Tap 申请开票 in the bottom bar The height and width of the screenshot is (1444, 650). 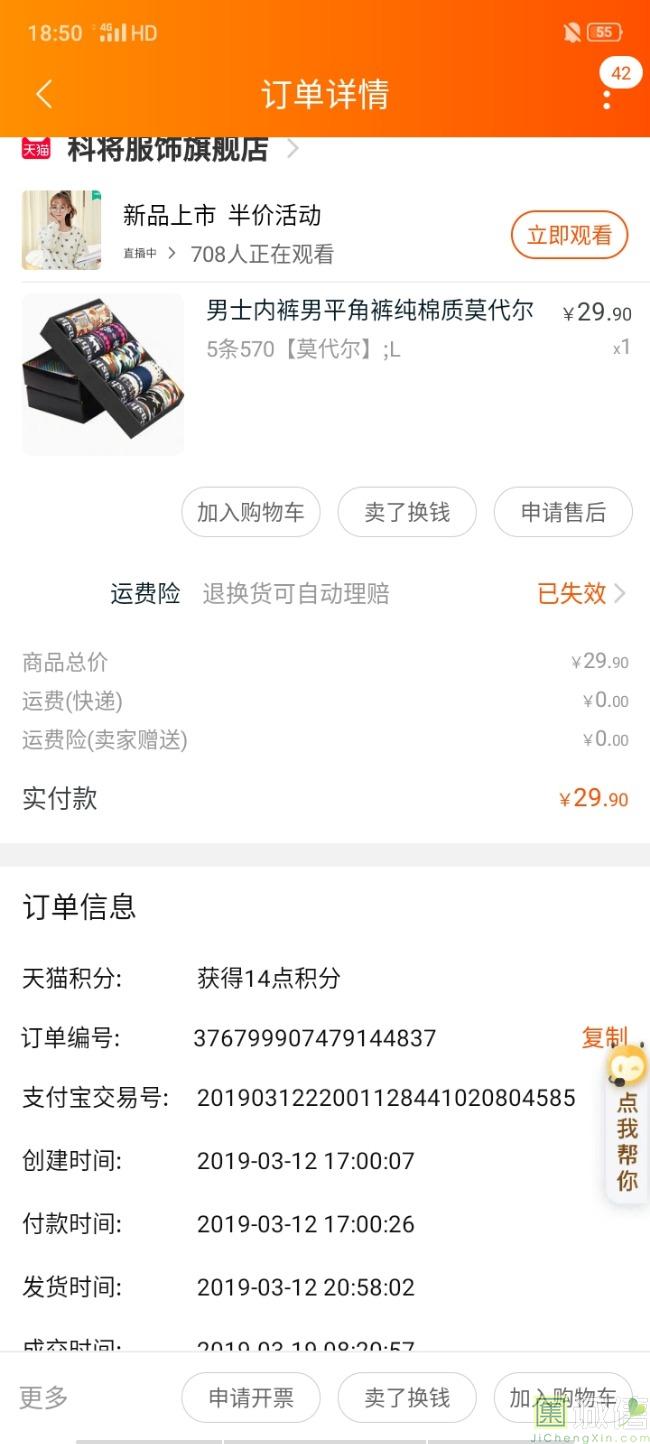pos(250,1397)
